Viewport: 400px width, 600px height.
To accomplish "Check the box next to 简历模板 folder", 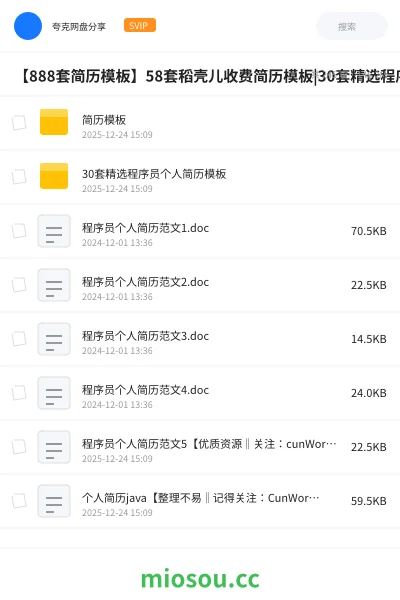I will click(x=19, y=123).
